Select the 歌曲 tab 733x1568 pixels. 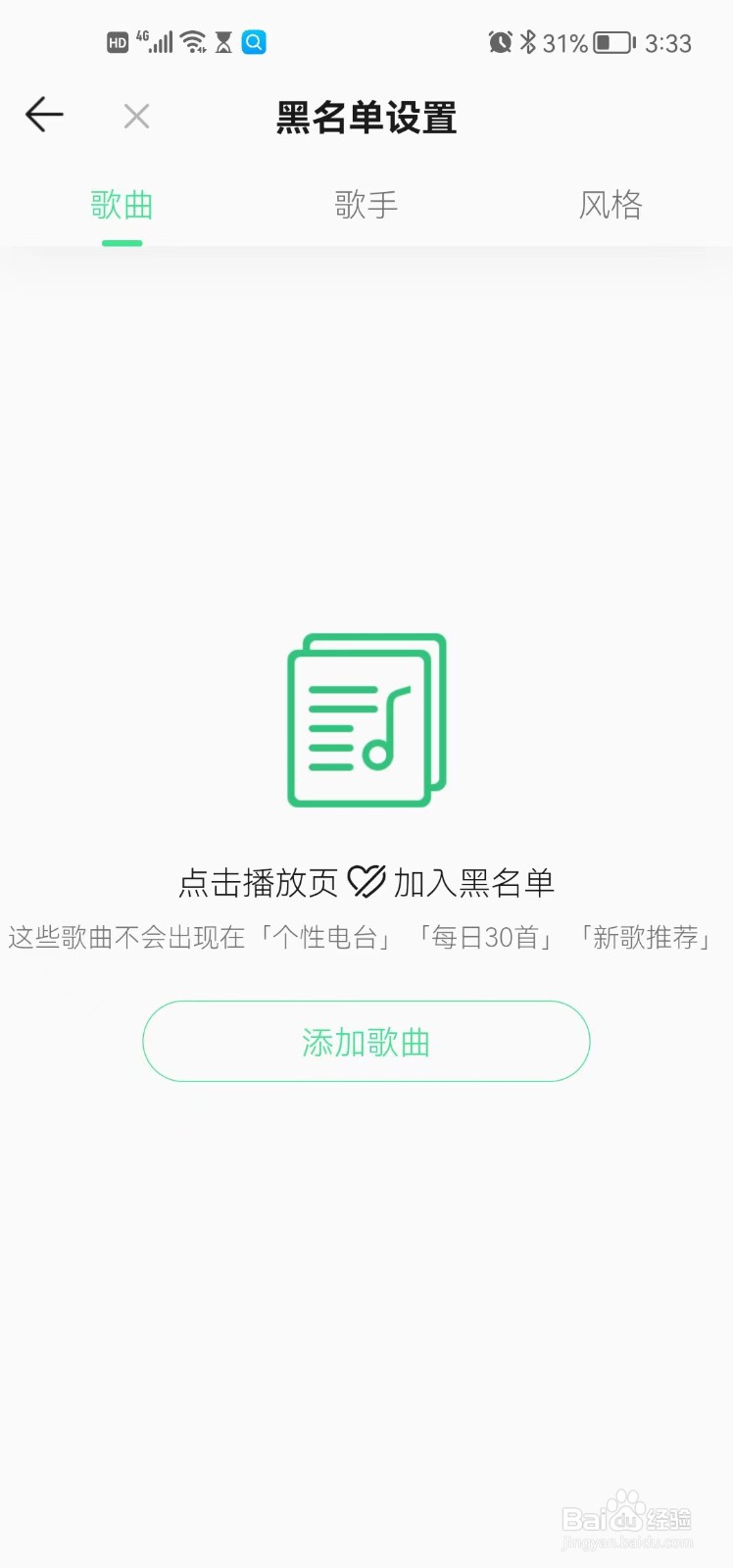(x=122, y=206)
